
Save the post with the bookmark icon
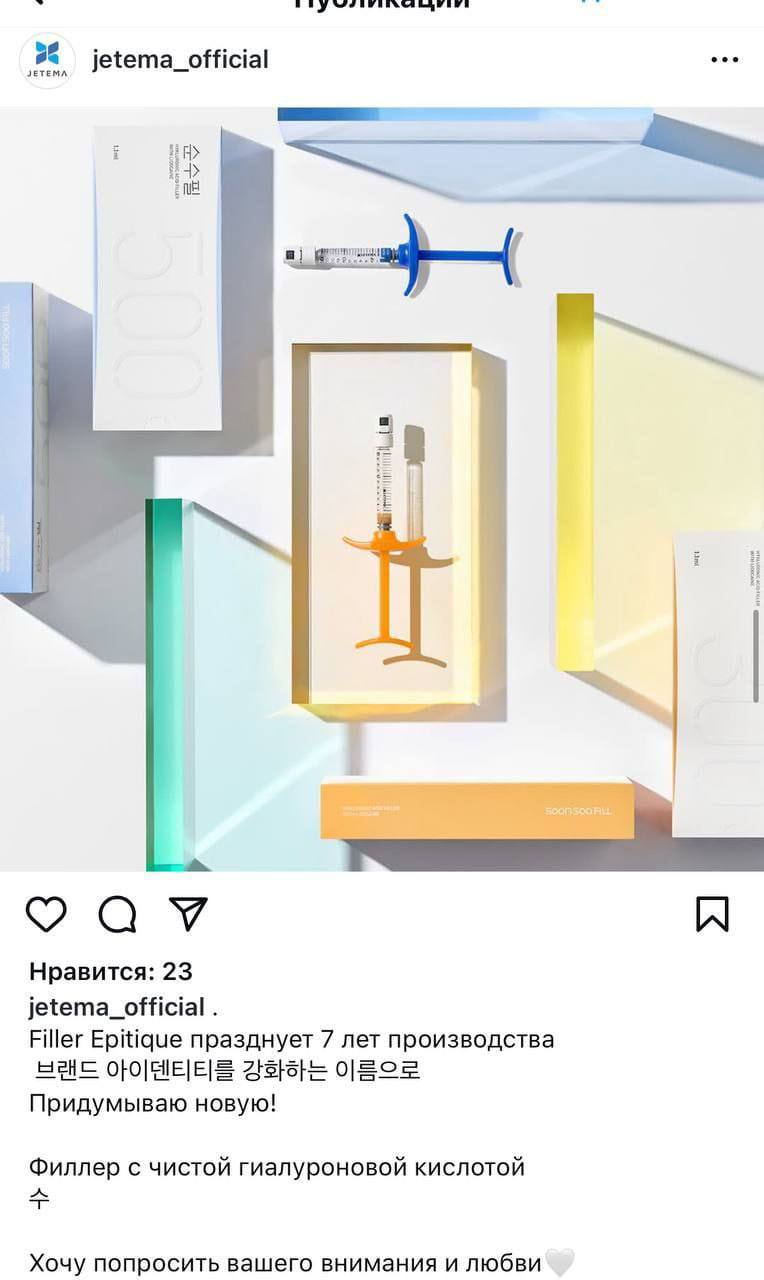(x=712, y=914)
